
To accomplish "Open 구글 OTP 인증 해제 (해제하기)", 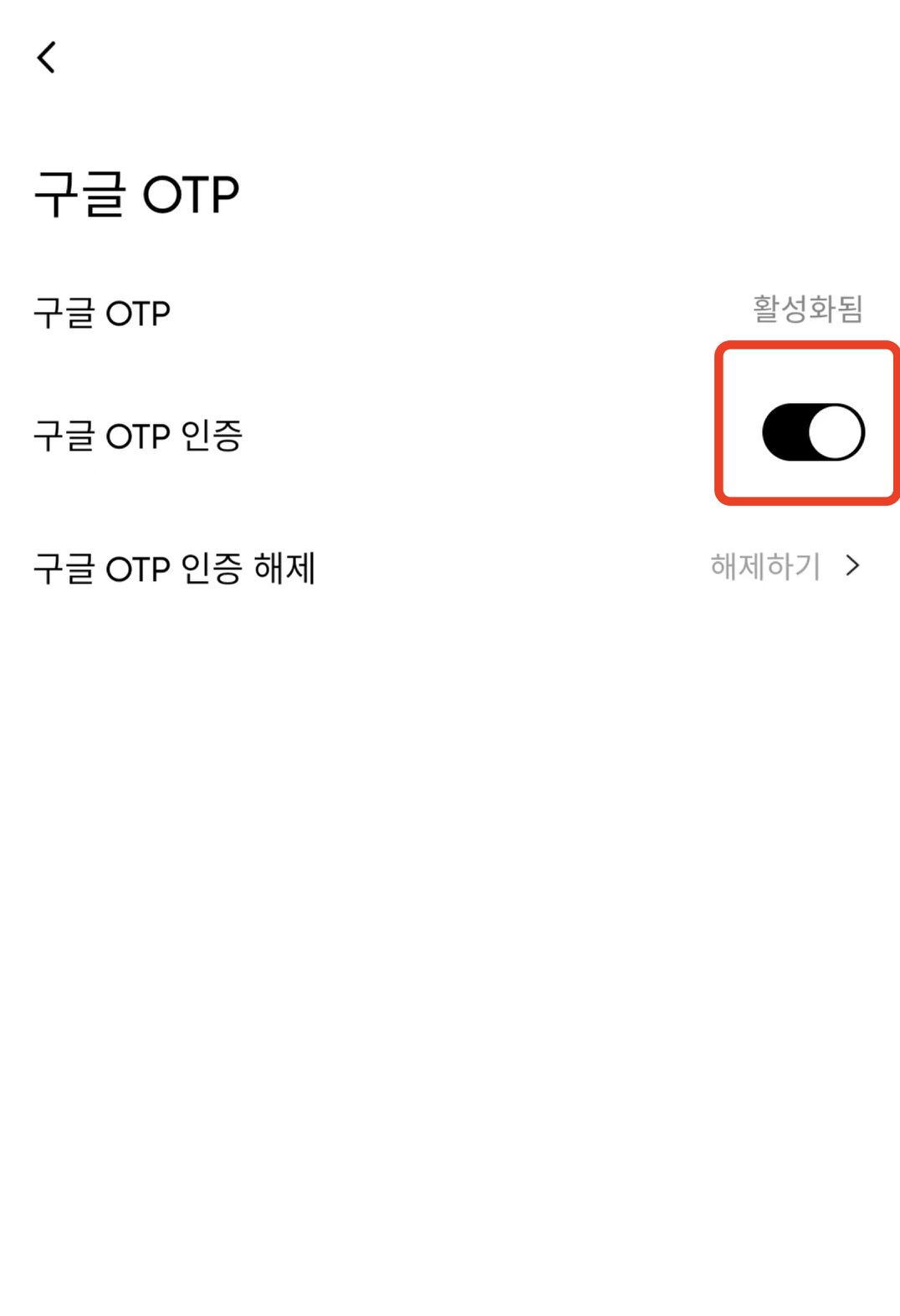I will coord(784,567).
